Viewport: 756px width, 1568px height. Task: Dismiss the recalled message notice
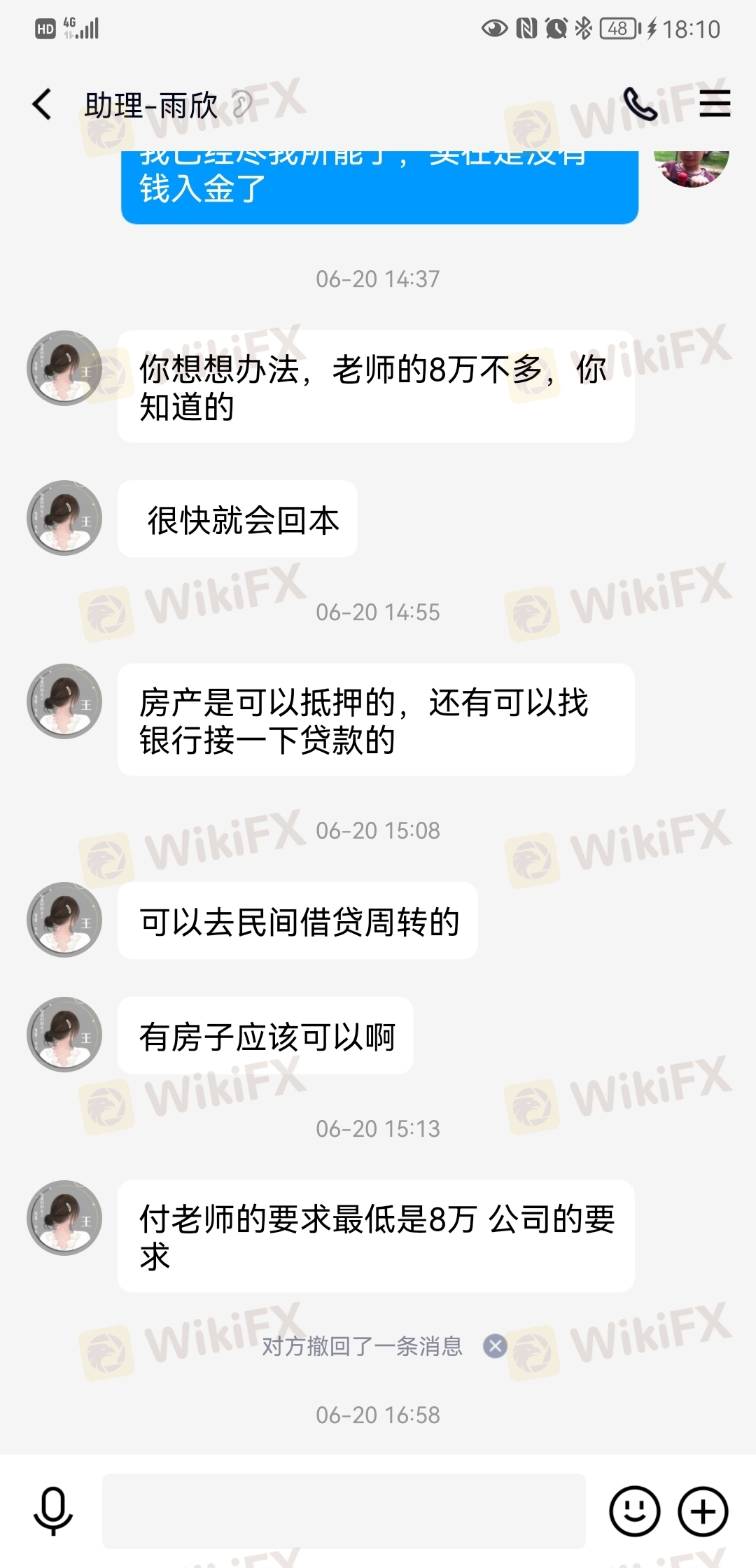[495, 1345]
